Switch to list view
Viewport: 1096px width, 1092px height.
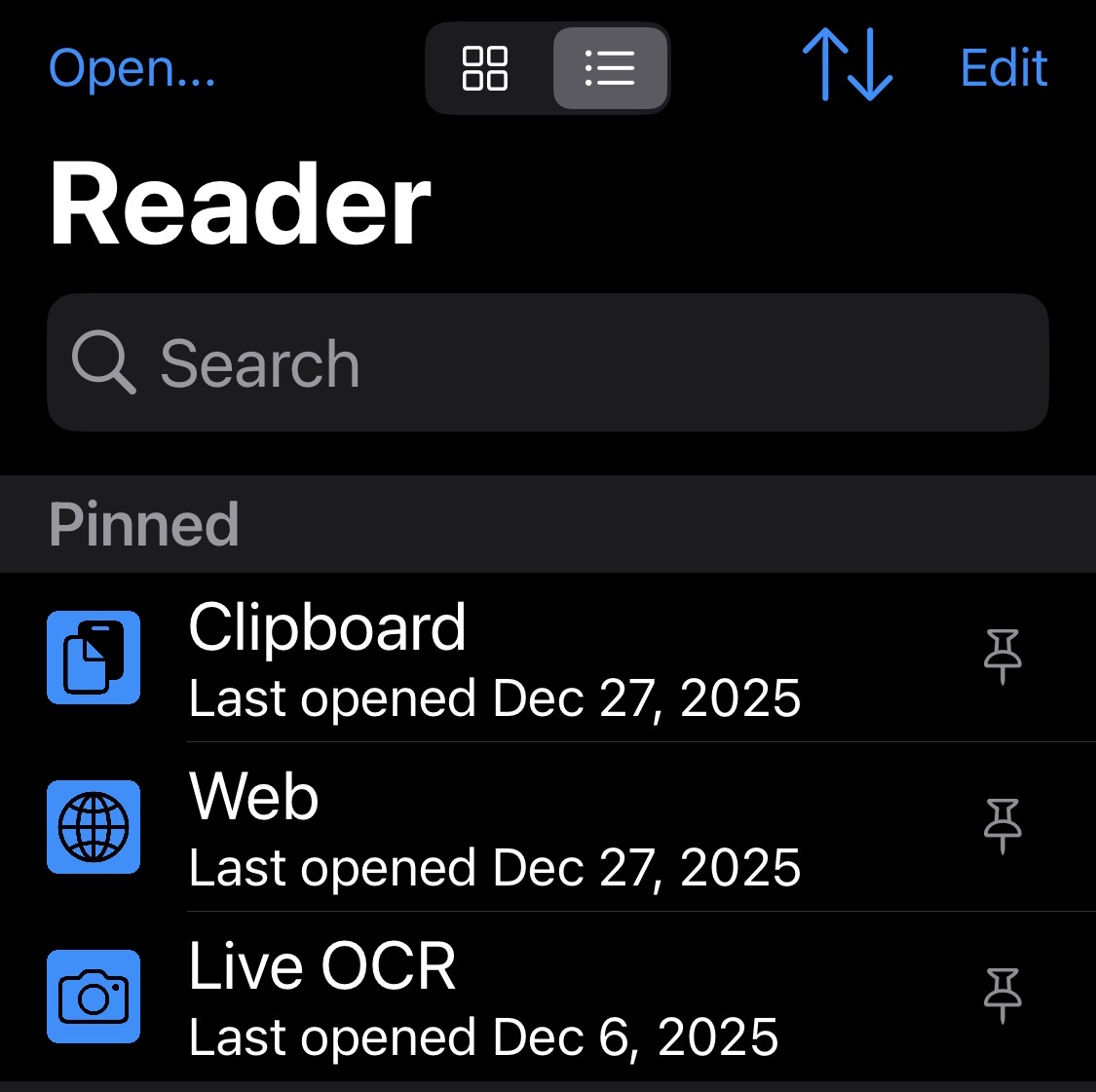610,69
